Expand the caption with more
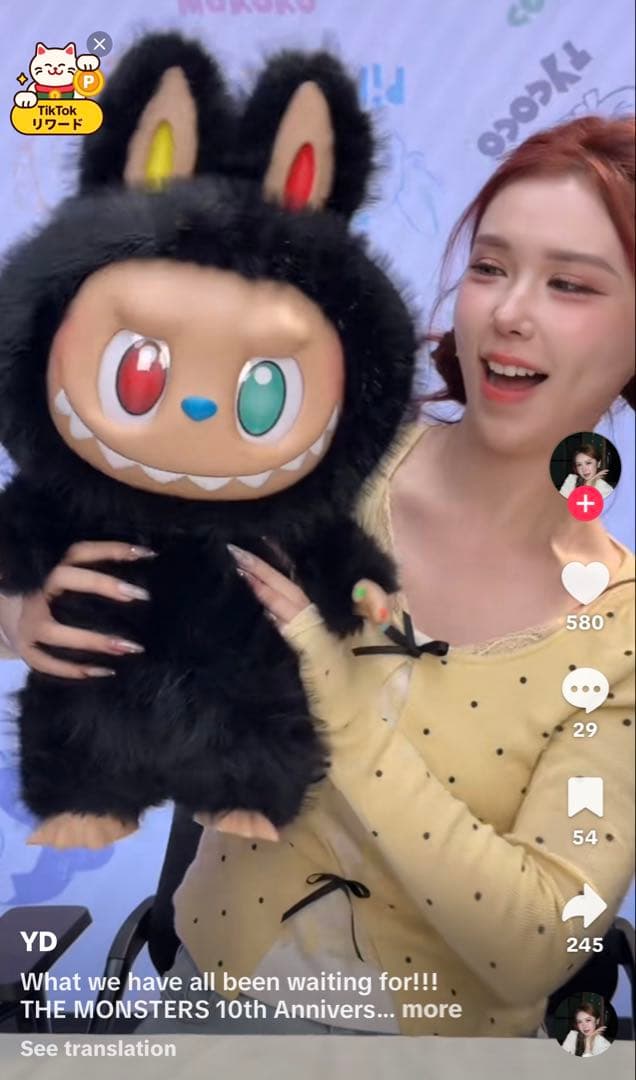The width and height of the screenshot is (636, 1080). 432,1009
